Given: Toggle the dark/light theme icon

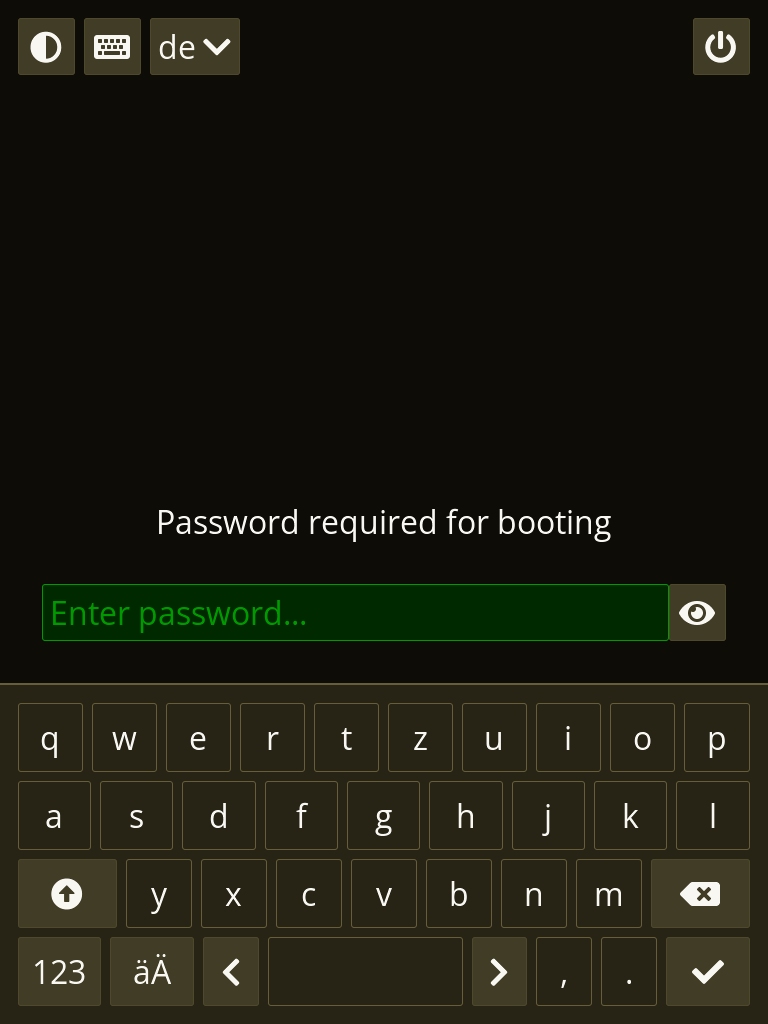Looking at the screenshot, I should pos(46,47).
